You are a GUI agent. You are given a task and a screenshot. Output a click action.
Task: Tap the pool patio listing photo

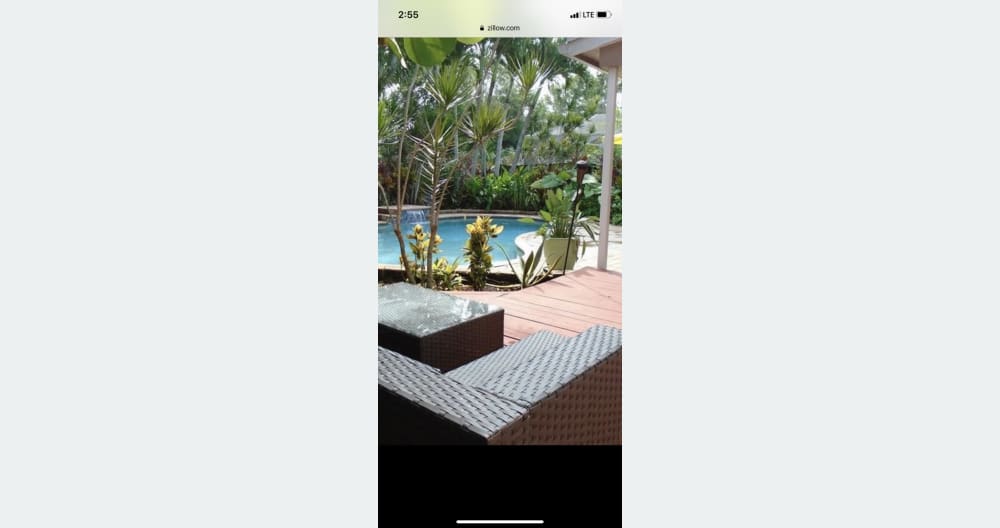click(500, 240)
